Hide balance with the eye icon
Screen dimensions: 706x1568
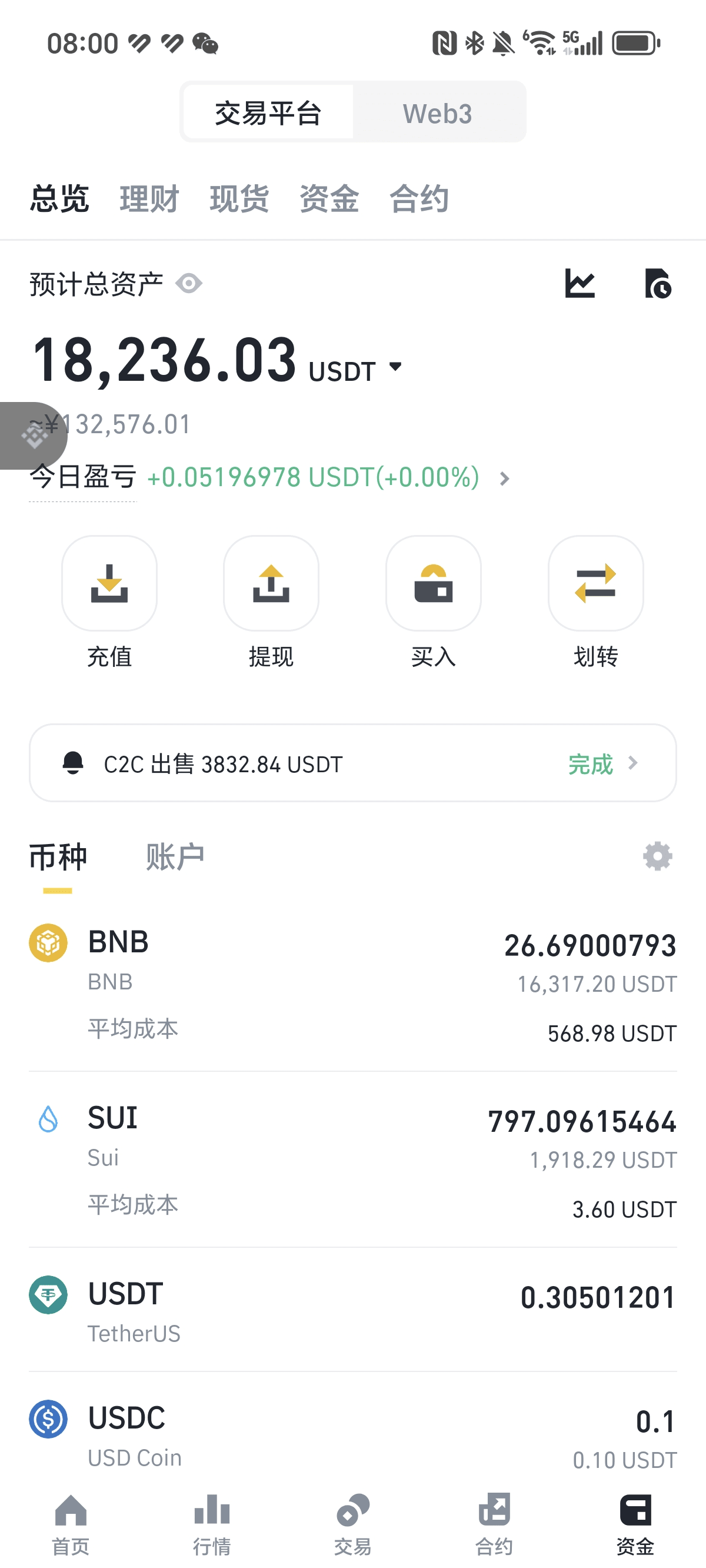(x=189, y=284)
